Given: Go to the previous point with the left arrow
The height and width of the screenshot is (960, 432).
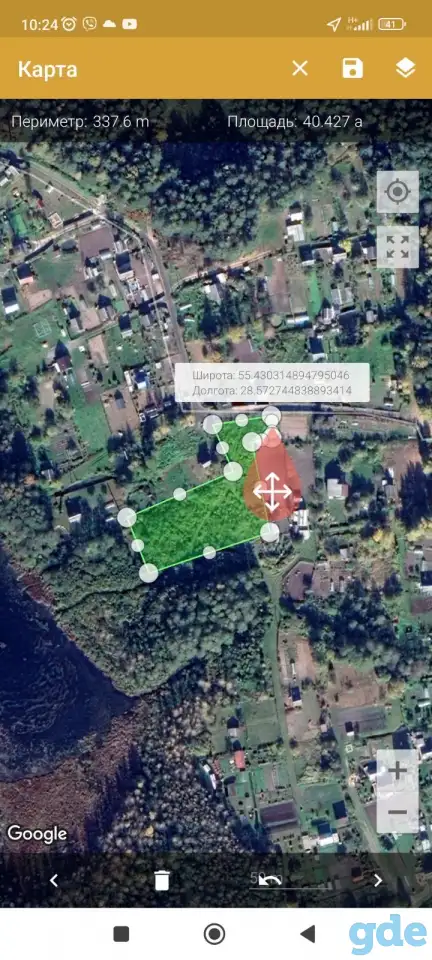Looking at the screenshot, I should point(54,880).
